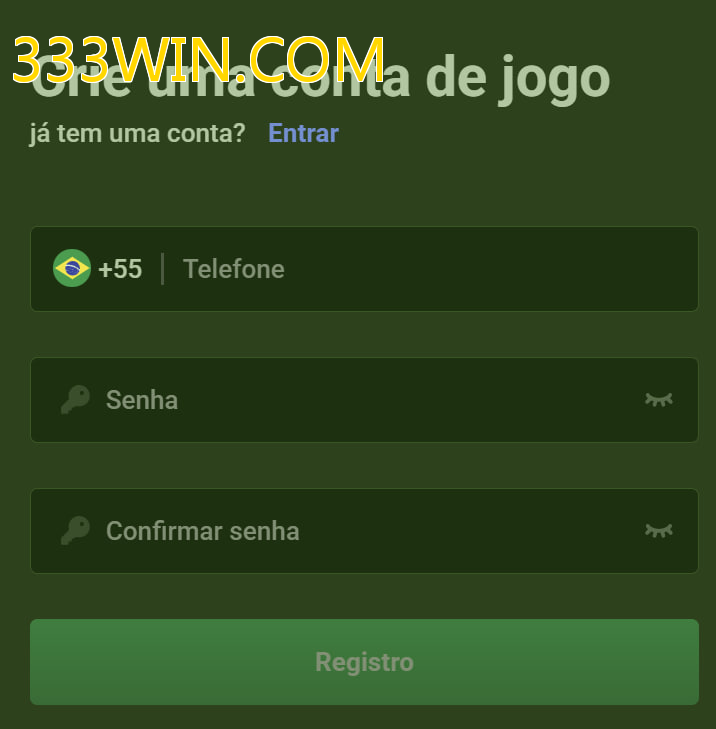Select the Senha password field
This screenshot has width=716, height=729.
point(360,400)
